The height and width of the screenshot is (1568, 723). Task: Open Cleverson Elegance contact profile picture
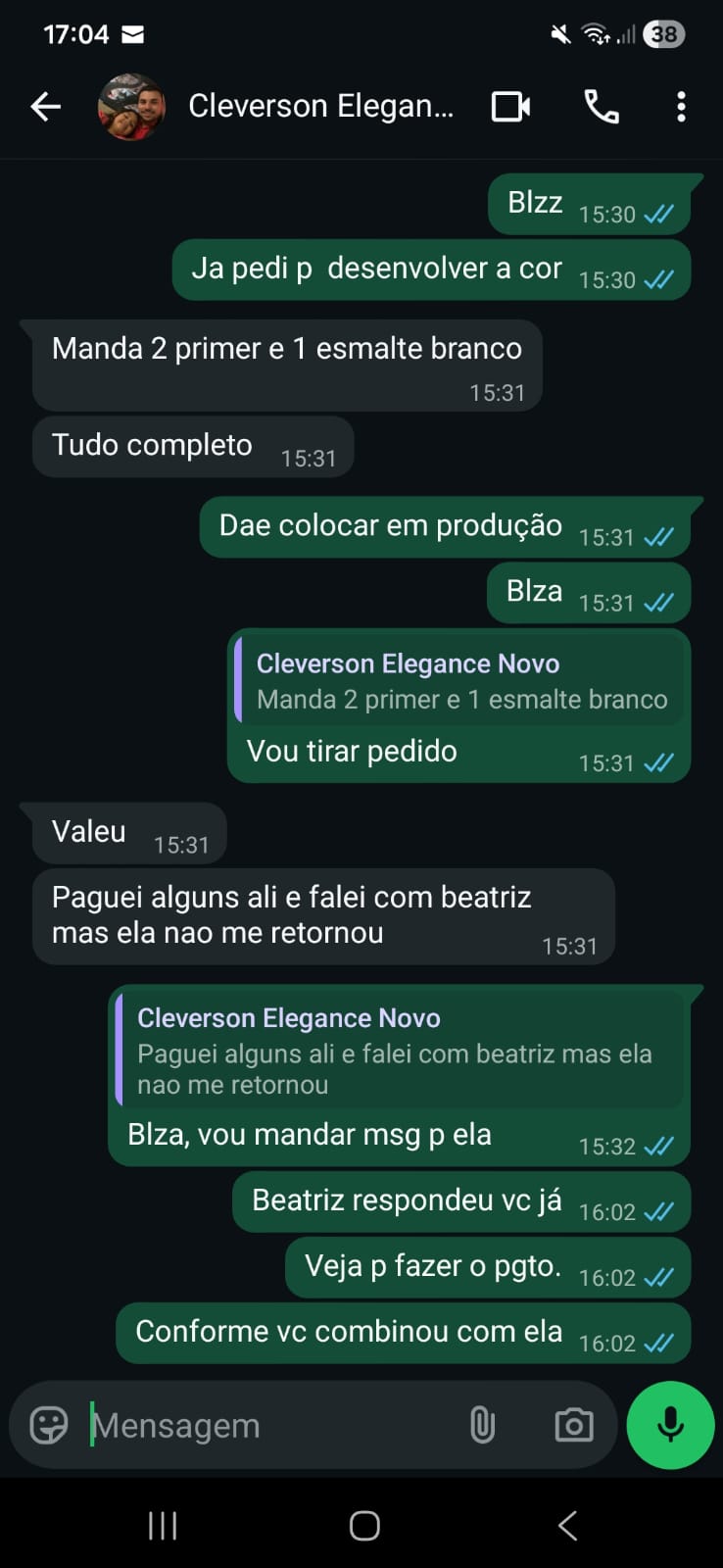[x=131, y=107]
